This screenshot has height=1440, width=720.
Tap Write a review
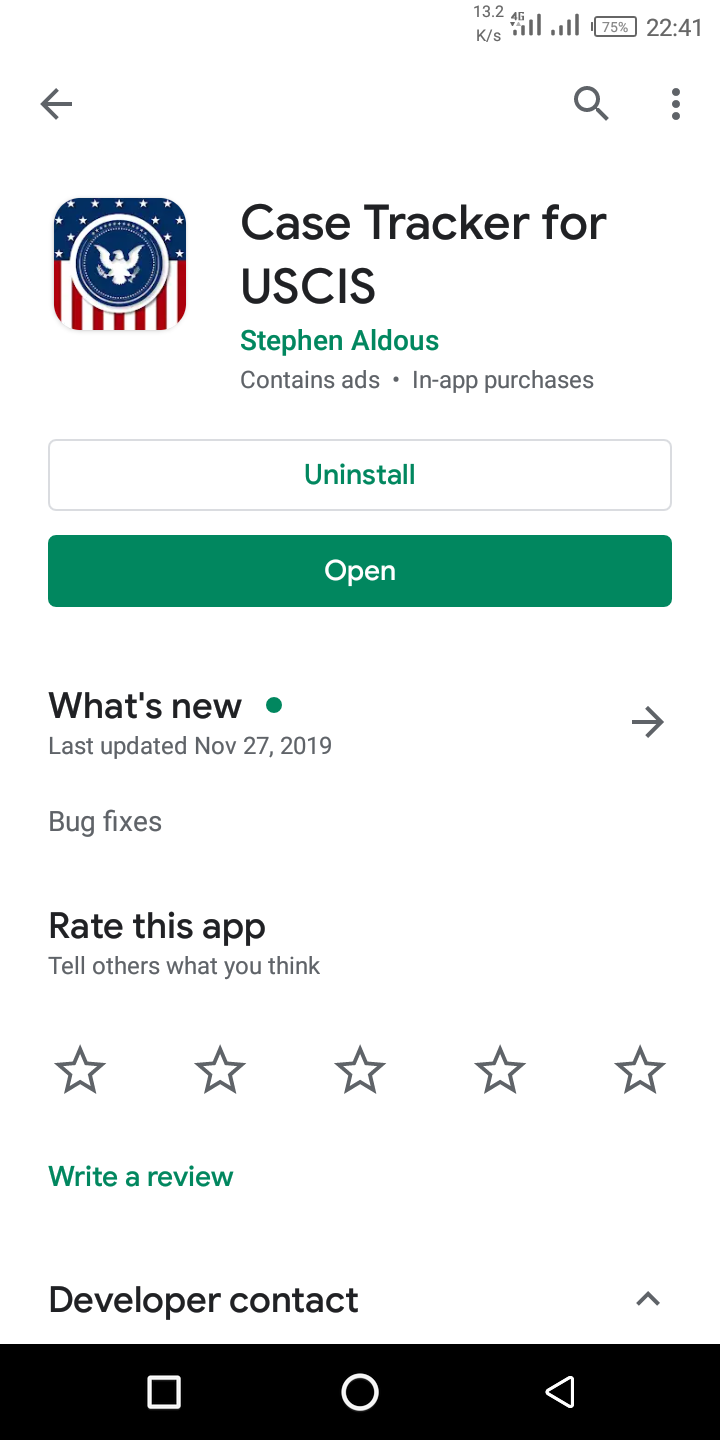[141, 1176]
